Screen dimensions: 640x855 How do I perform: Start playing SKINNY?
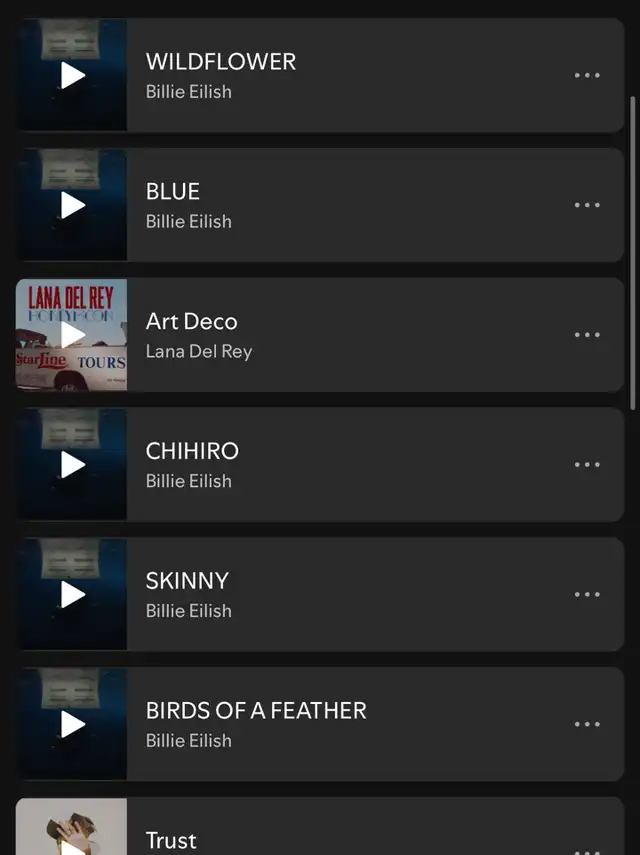pos(72,595)
